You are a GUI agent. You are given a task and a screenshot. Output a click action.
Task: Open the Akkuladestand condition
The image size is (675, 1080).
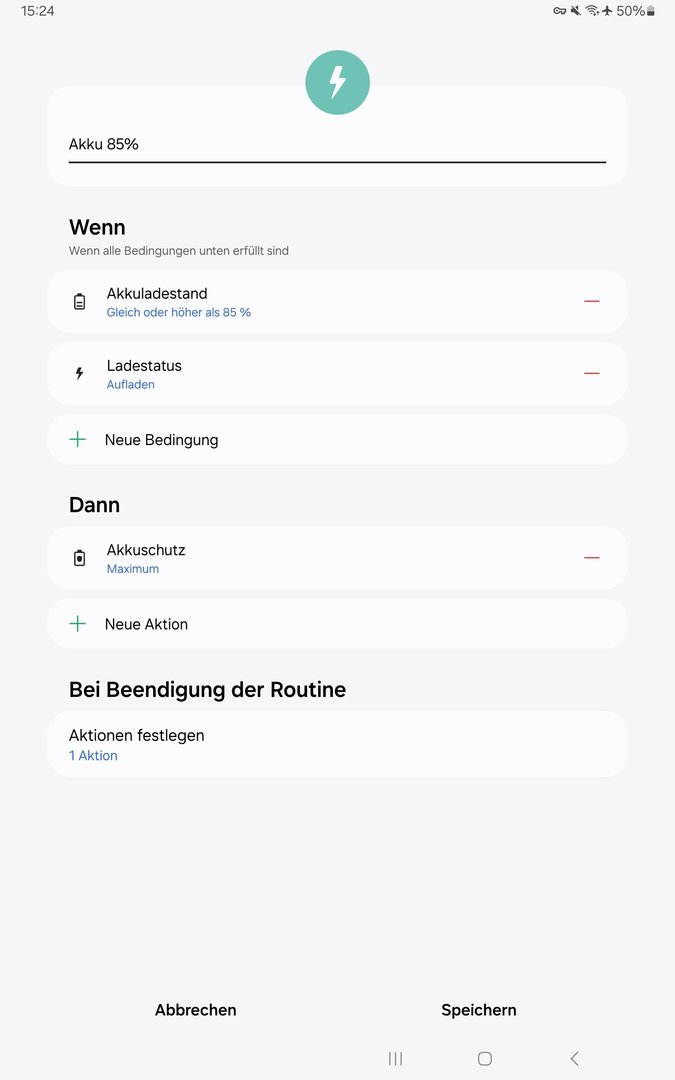300,301
